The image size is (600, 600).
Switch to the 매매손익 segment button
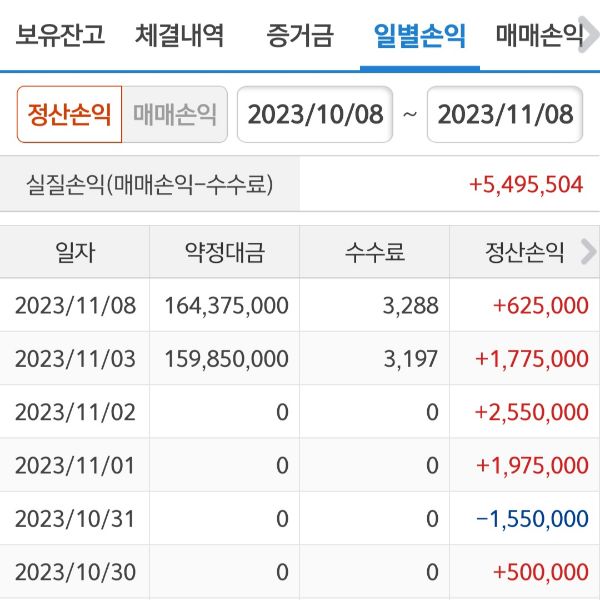tap(175, 114)
